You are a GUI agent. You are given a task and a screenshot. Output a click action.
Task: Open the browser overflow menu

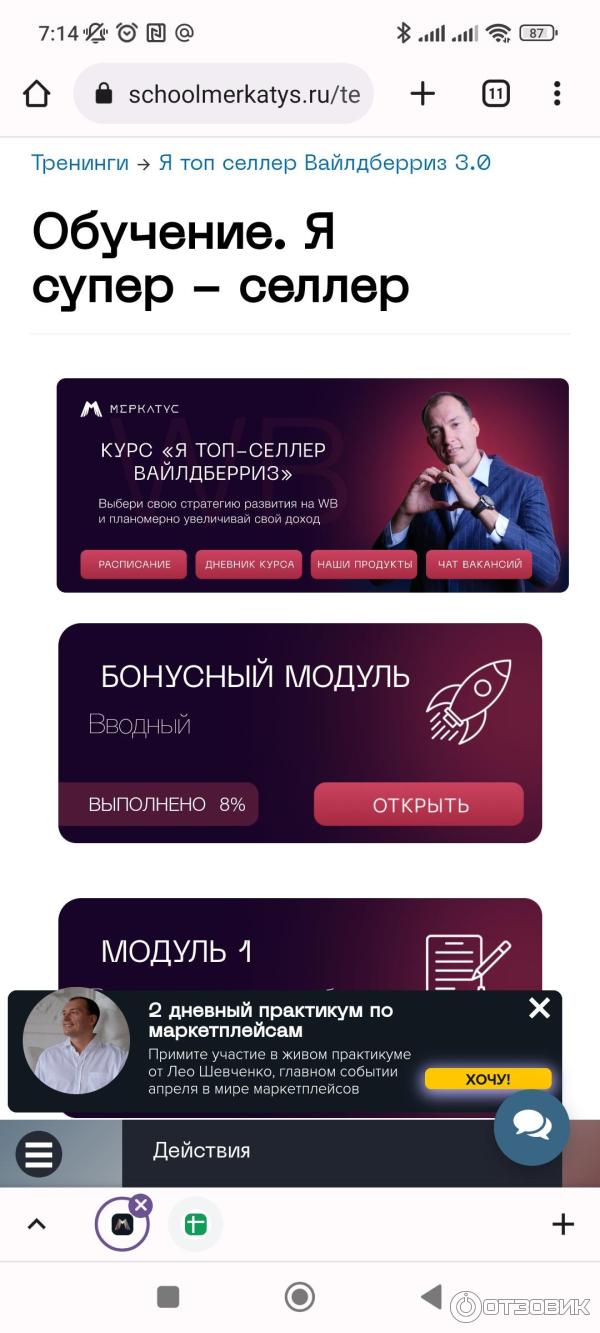click(x=557, y=94)
